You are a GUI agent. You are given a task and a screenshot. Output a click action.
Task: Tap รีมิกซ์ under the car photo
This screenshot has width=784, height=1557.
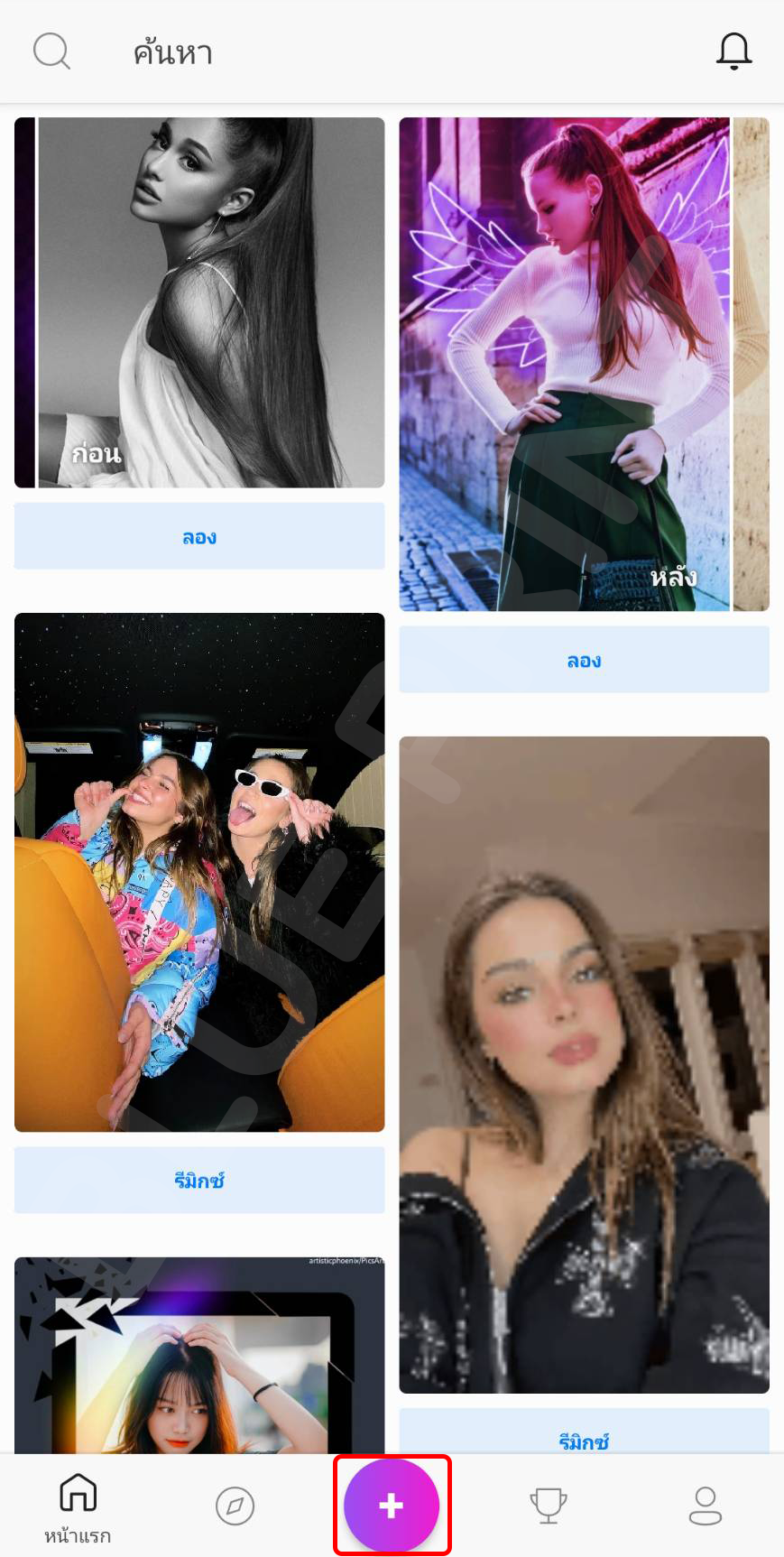tap(199, 1180)
